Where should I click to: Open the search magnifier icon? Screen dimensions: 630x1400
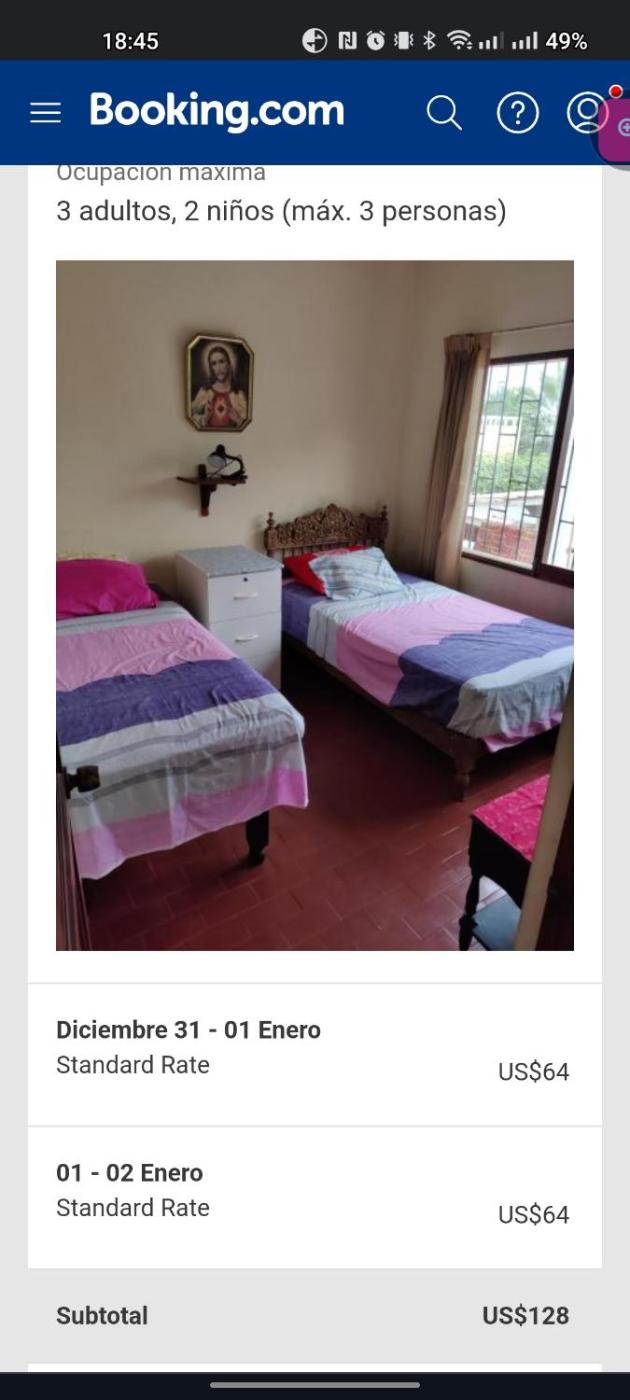click(x=444, y=113)
